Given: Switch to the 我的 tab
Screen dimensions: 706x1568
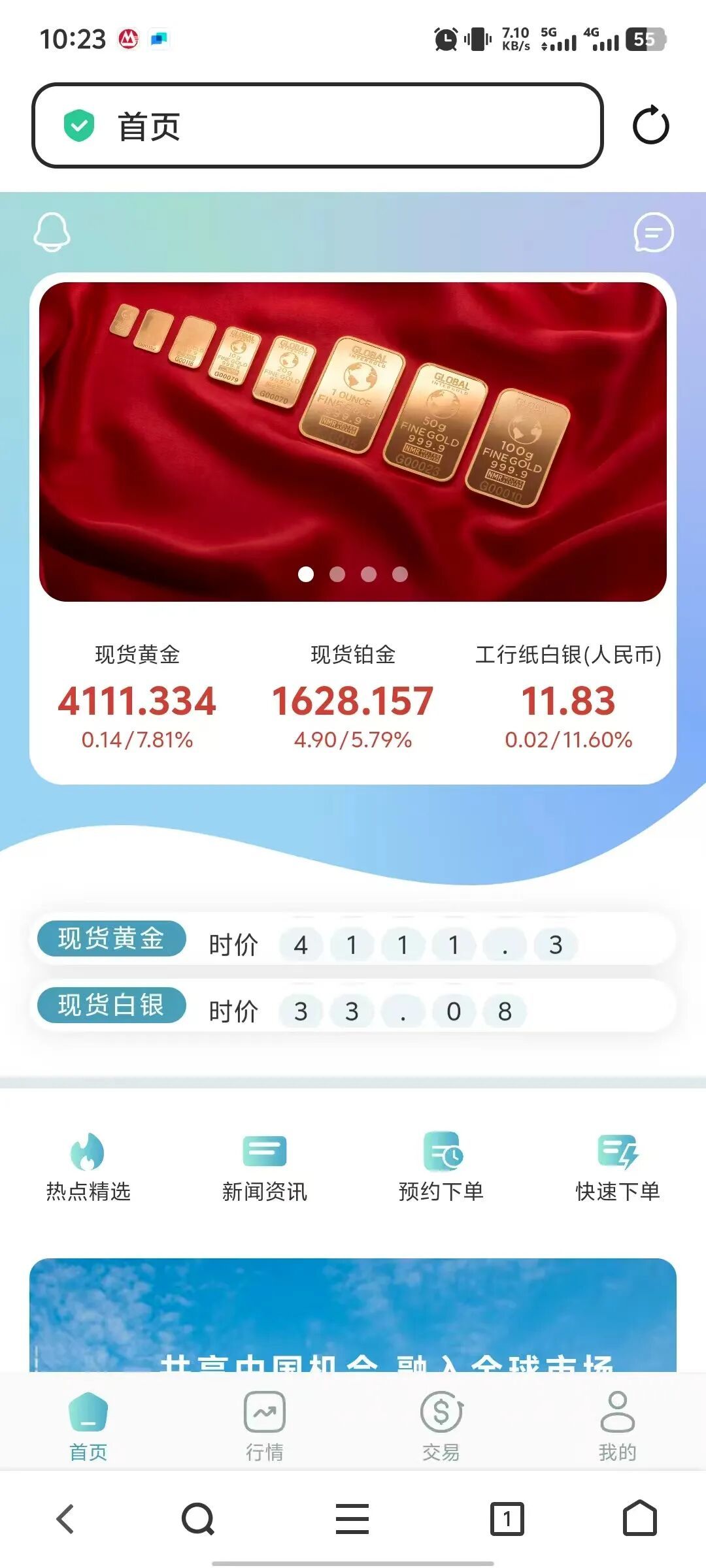Looking at the screenshot, I should [x=617, y=1426].
